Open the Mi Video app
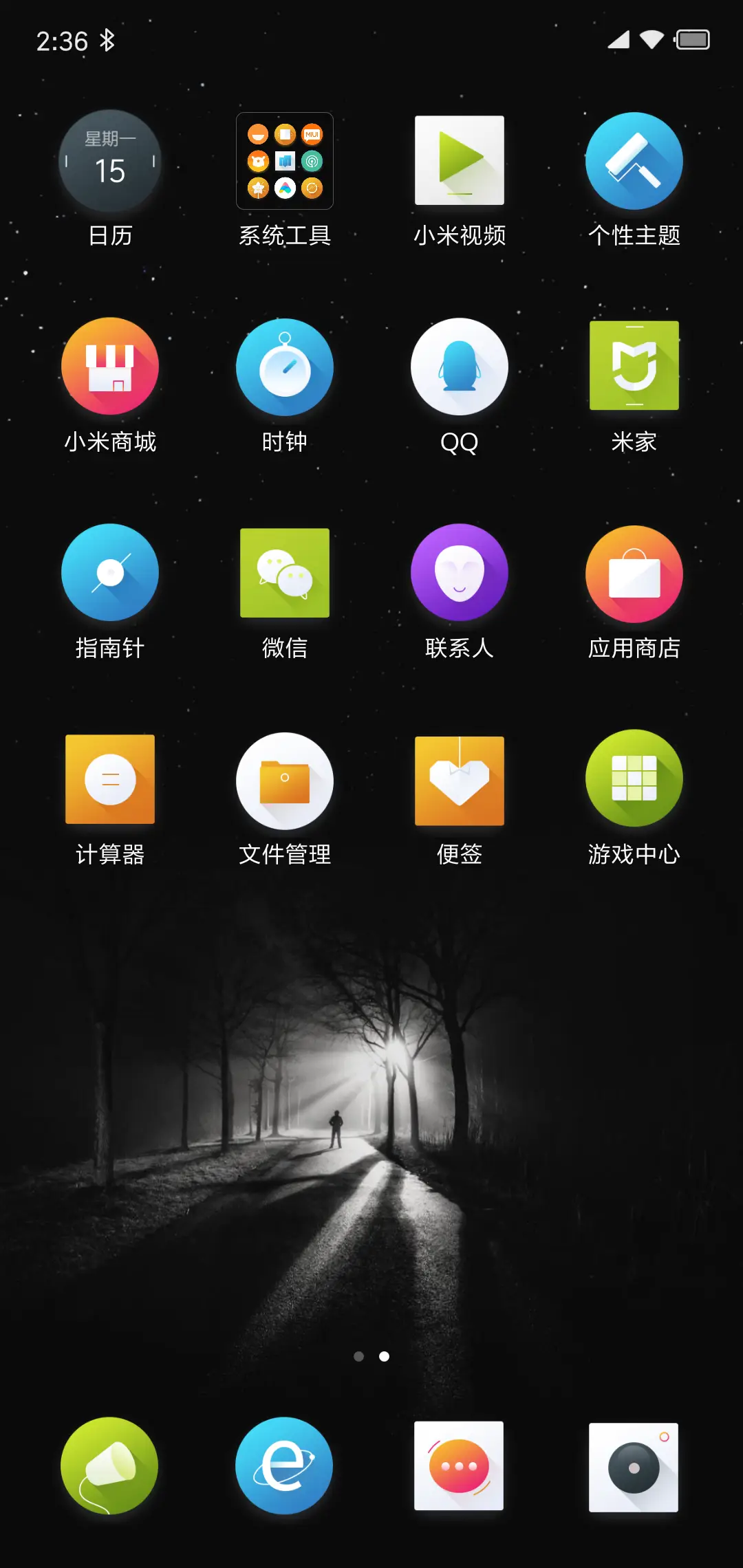This screenshot has height=1568, width=743. [459, 160]
